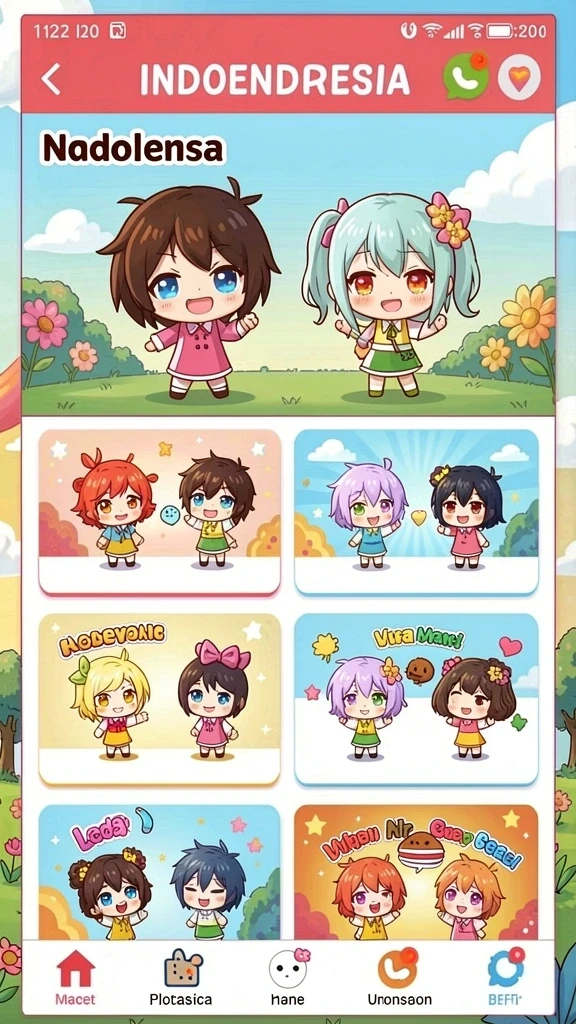Open the Vura Mam card
Viewport: 576px width, 1024px height.
click(416, 699)
